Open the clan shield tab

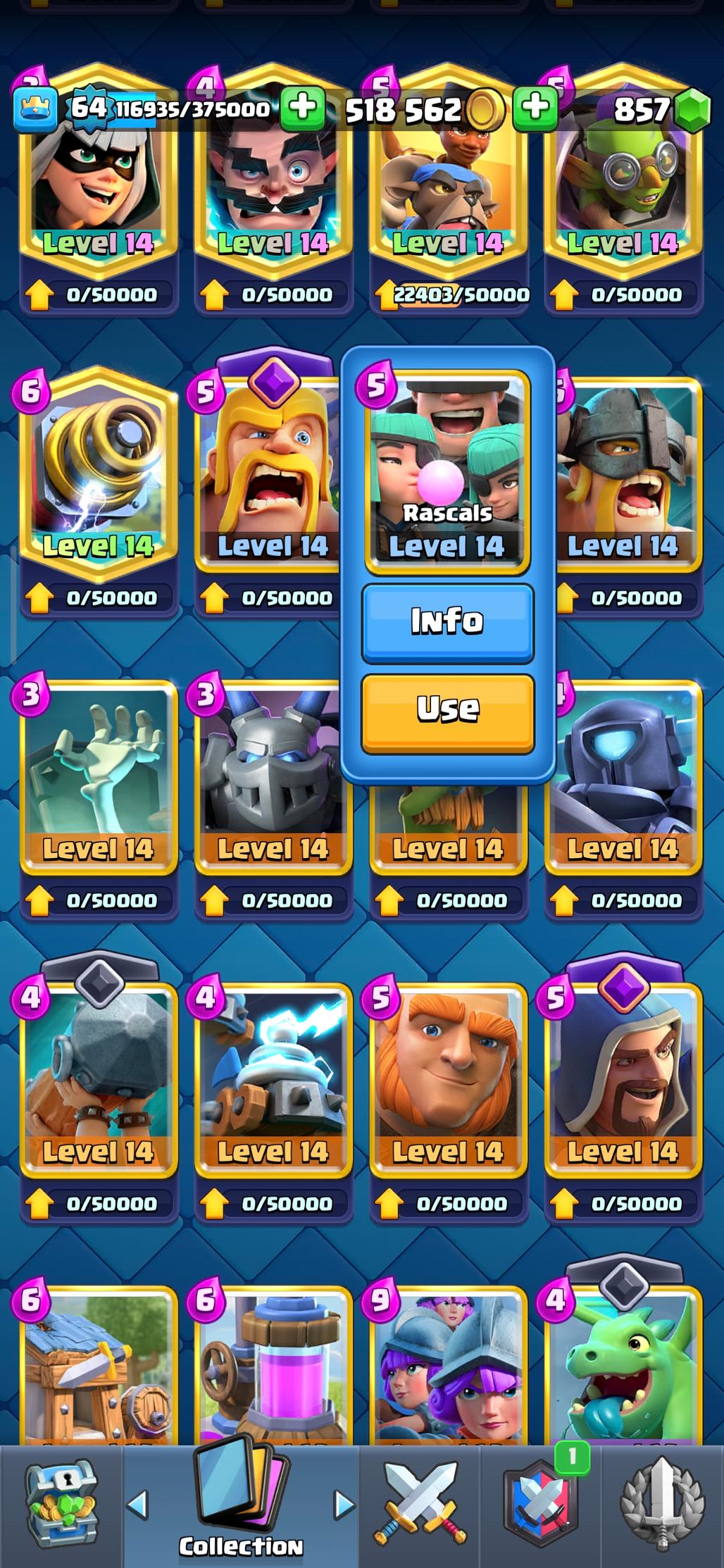pos(539,1506)
